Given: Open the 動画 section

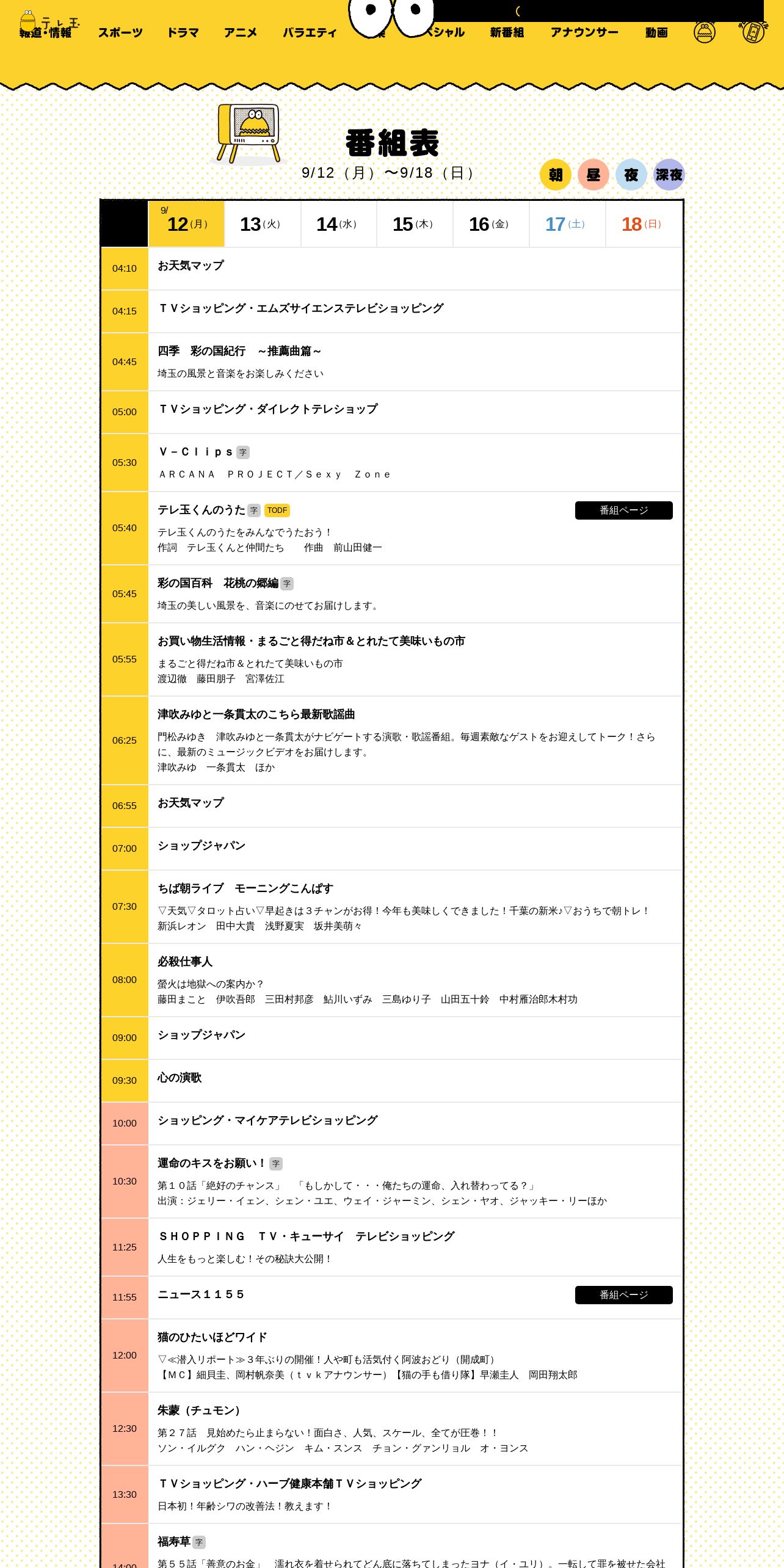Looking at the screenshot, I should [x=656, y=32].
